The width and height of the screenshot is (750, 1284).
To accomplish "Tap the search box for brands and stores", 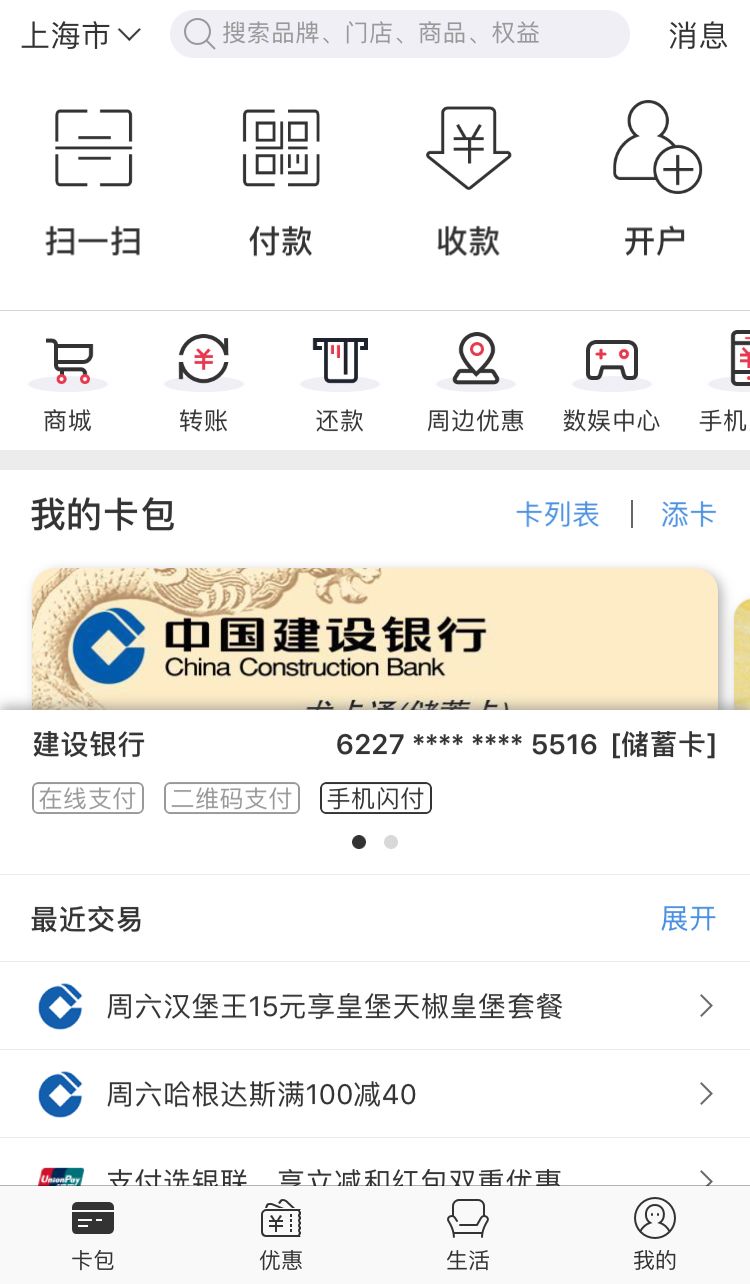I will pos(400,35).
